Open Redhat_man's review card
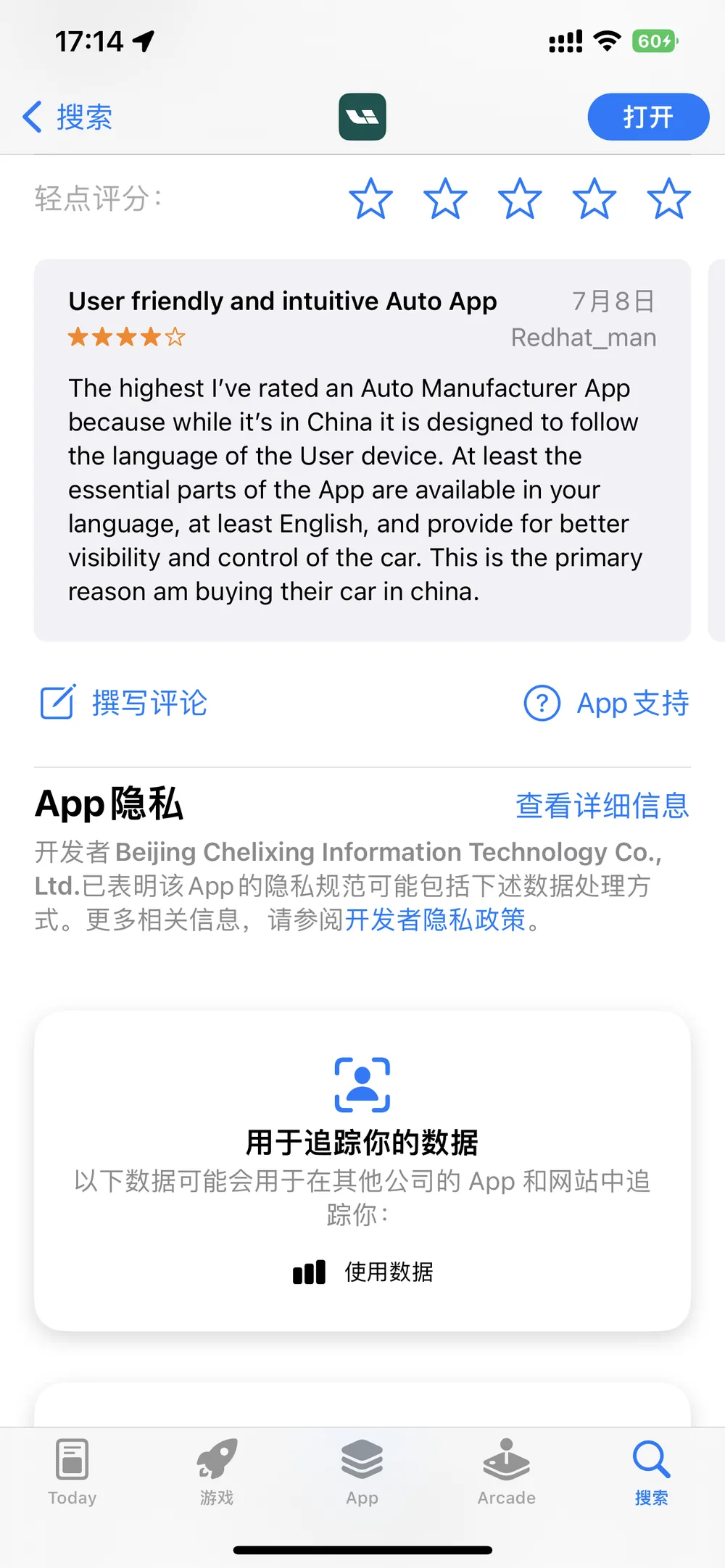This screenshot has width=725, height=1568. [x=362, y=450]
